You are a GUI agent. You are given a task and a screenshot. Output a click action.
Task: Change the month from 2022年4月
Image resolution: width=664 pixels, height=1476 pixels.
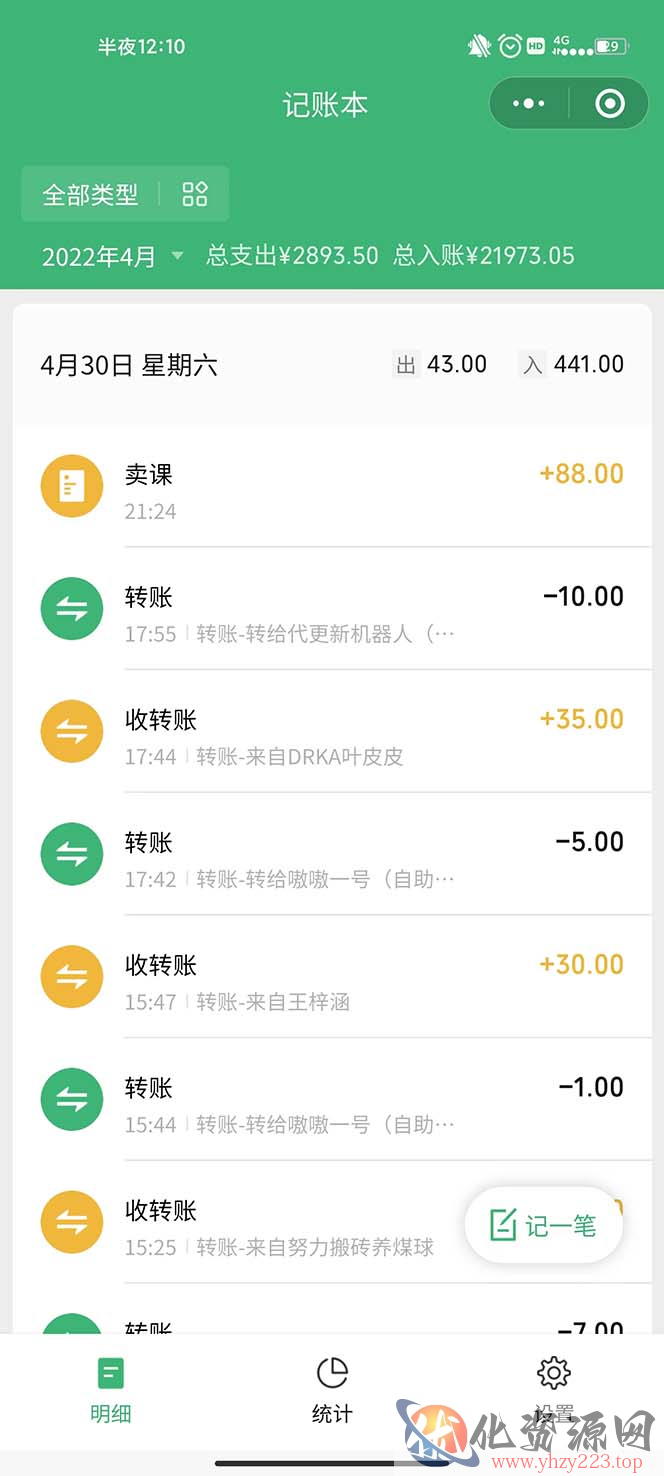point(112,256)
